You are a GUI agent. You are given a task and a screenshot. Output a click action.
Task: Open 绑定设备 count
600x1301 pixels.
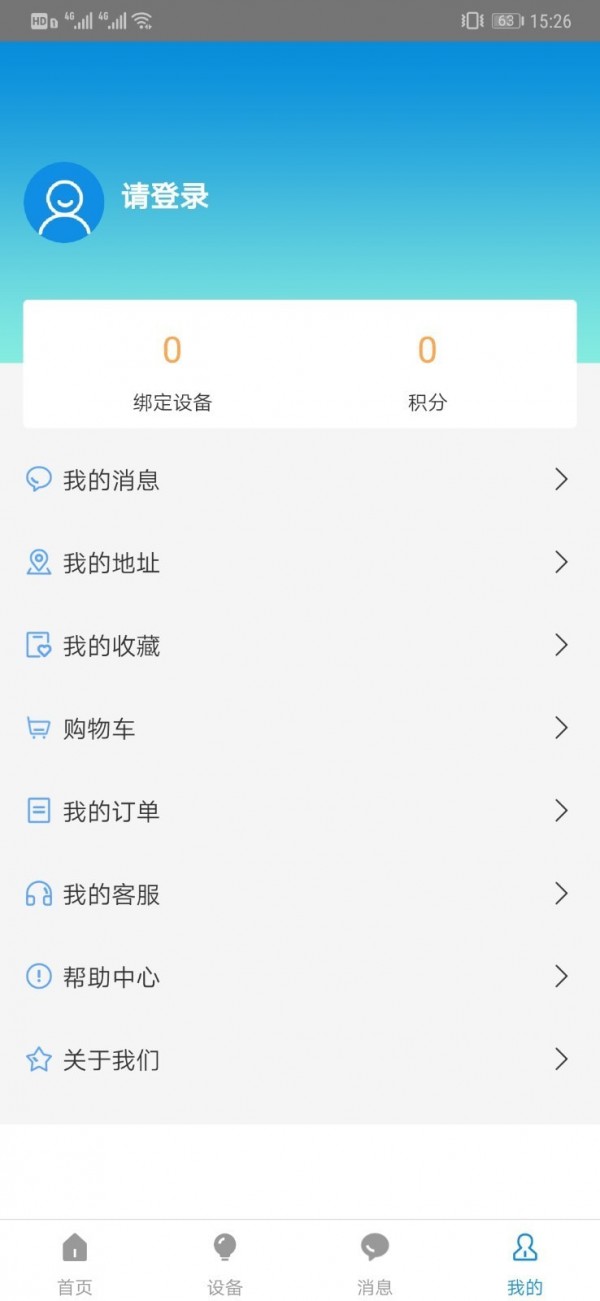(172, 374)
